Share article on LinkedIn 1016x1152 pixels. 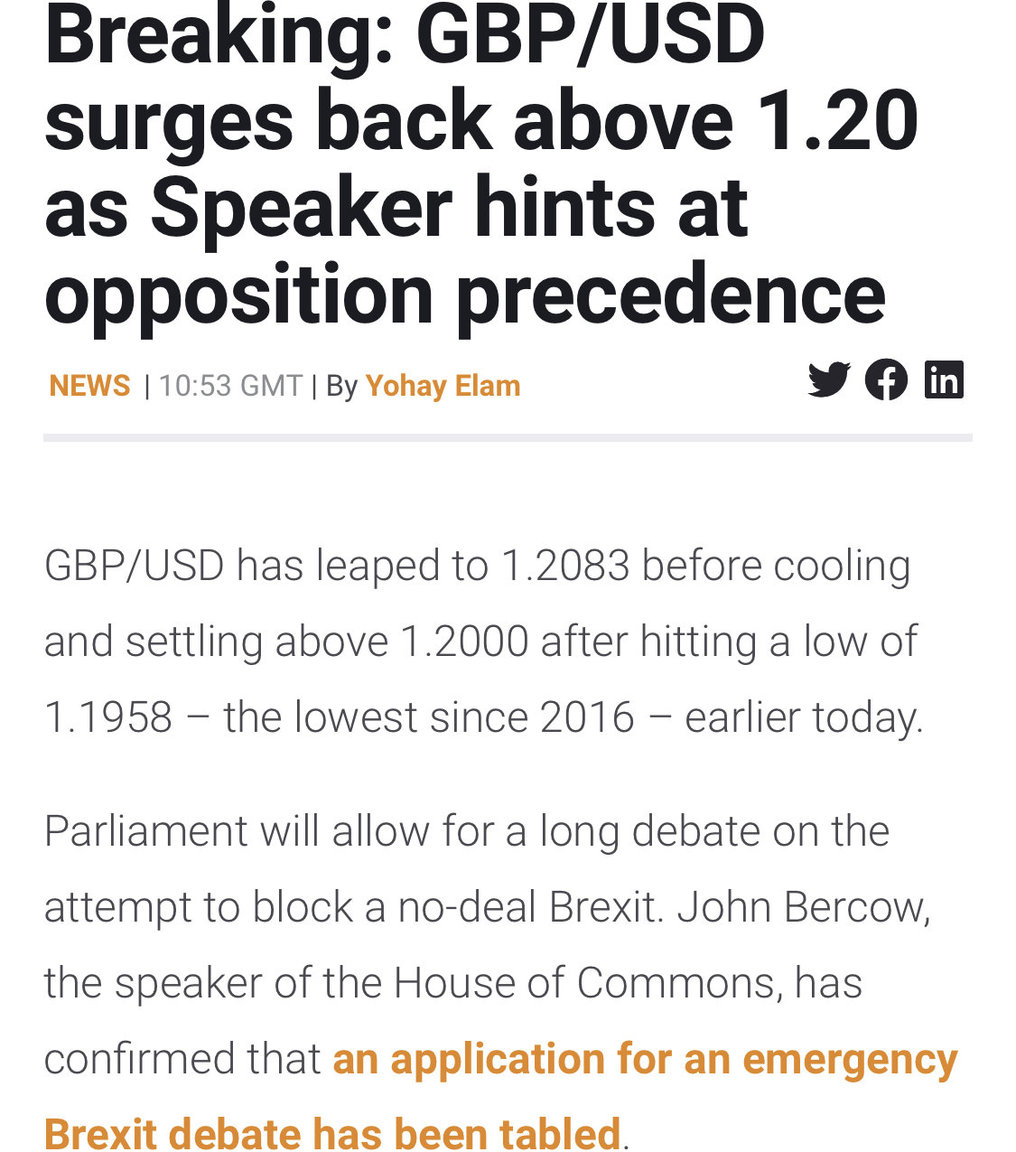pyautogui.click(x=943, y=380)
